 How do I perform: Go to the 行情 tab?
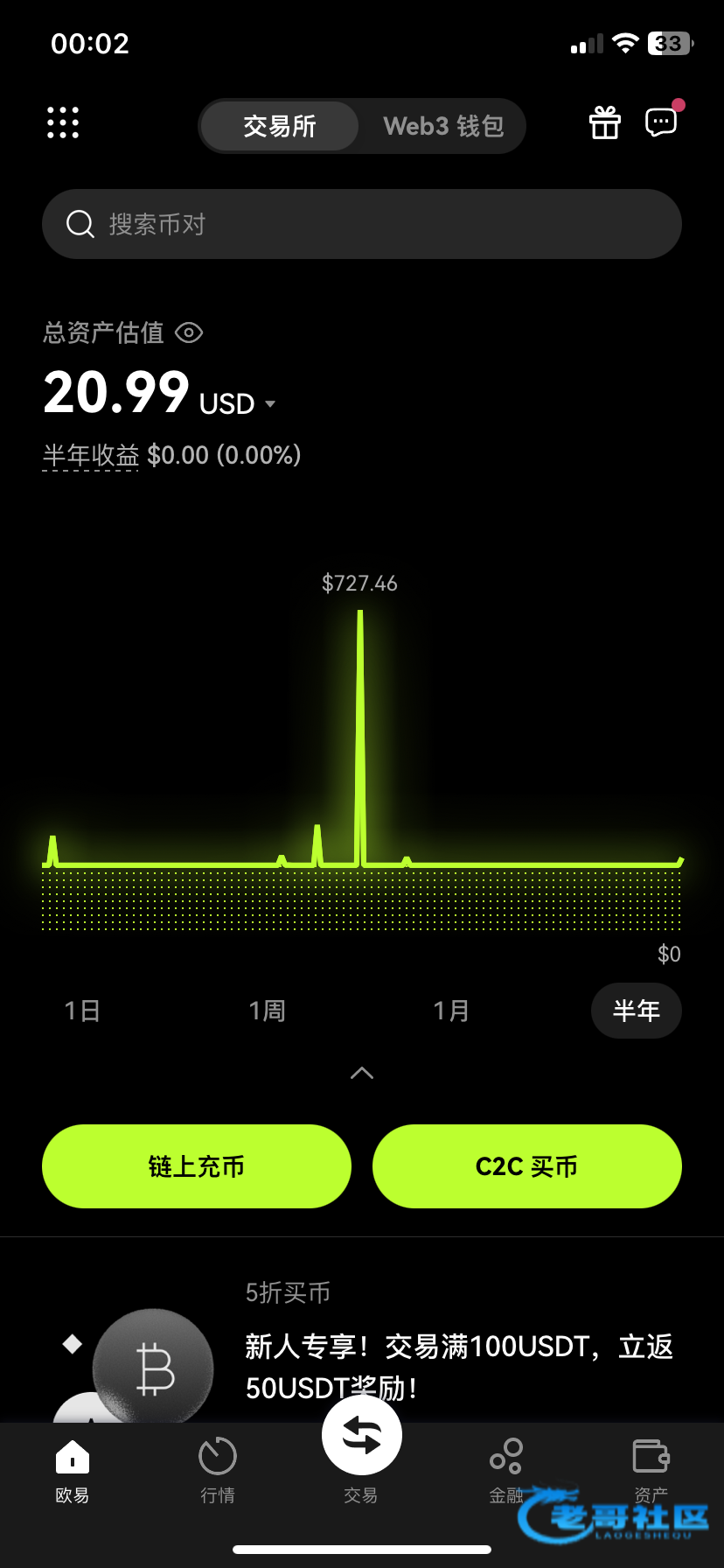[x=218, y=1470]
